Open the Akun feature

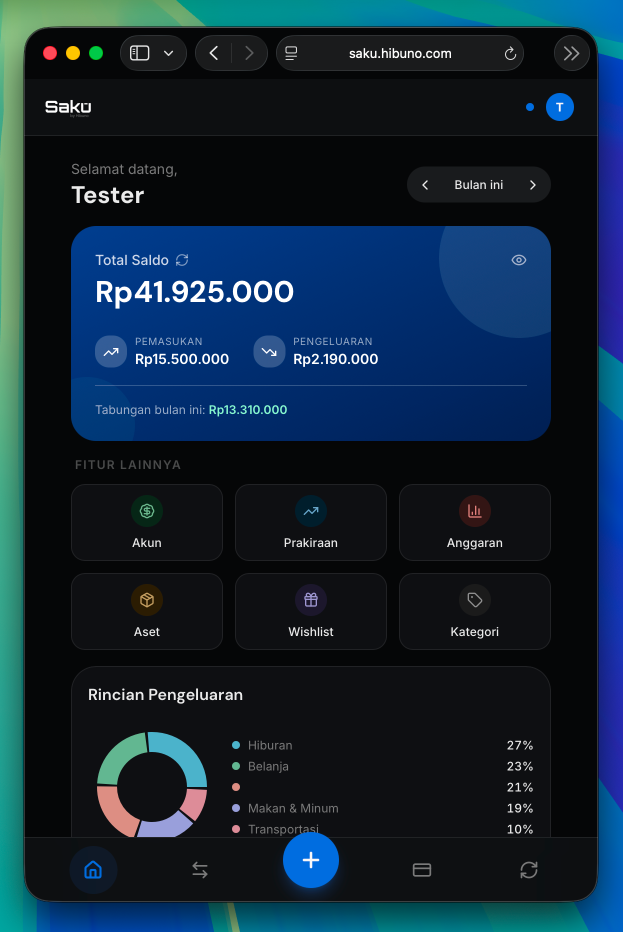[x=147, y=522]
